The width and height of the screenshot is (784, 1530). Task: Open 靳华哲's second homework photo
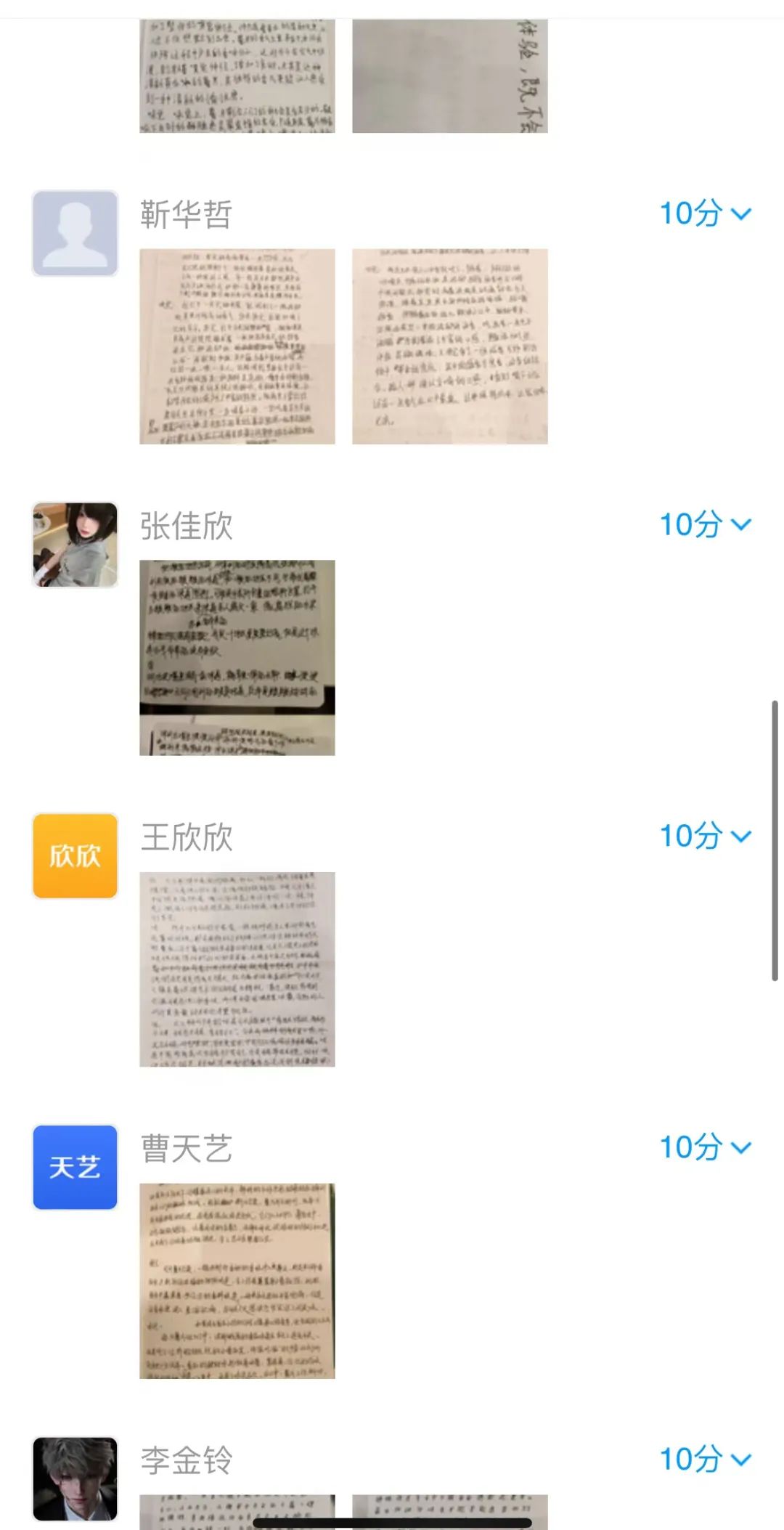(449, 346)
